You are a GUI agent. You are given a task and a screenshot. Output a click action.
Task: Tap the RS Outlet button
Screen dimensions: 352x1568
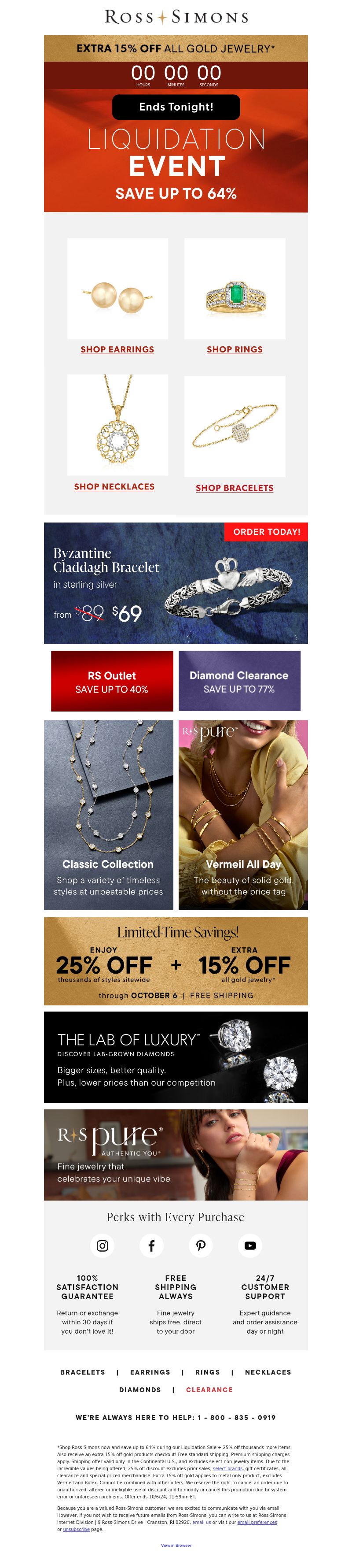coord(112,681)
